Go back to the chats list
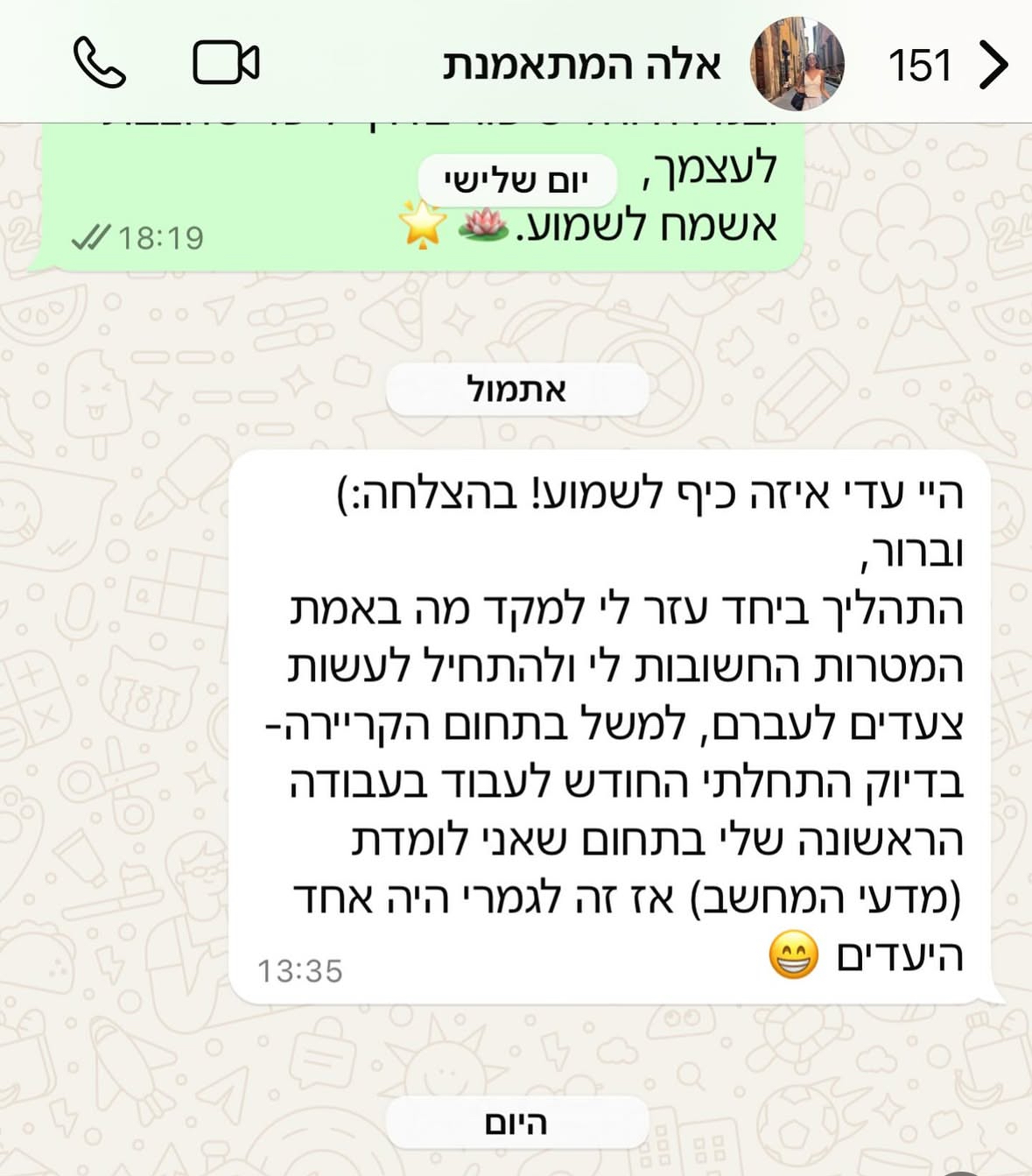 (993, 65)
